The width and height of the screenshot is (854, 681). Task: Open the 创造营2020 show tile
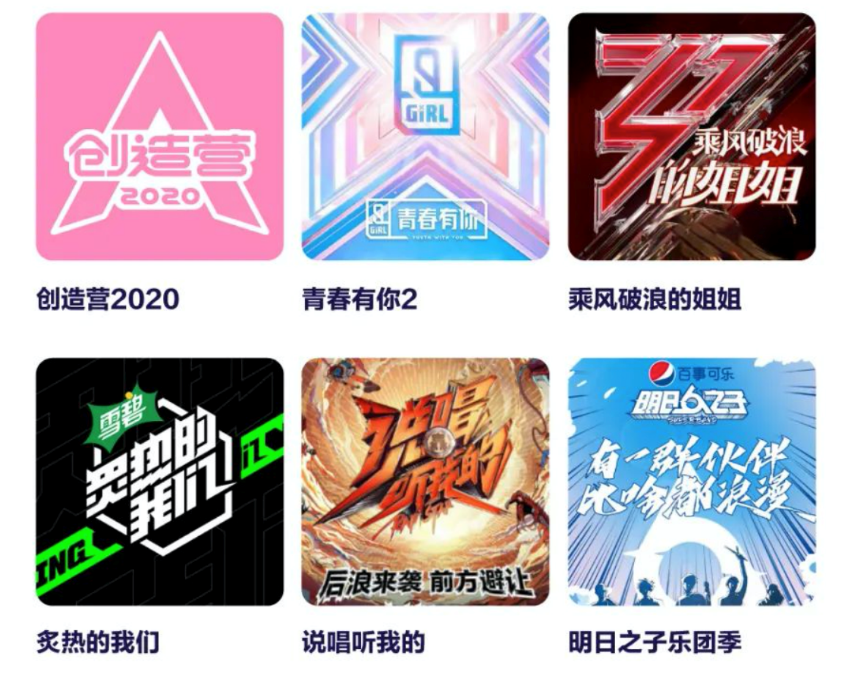point(160,137)
